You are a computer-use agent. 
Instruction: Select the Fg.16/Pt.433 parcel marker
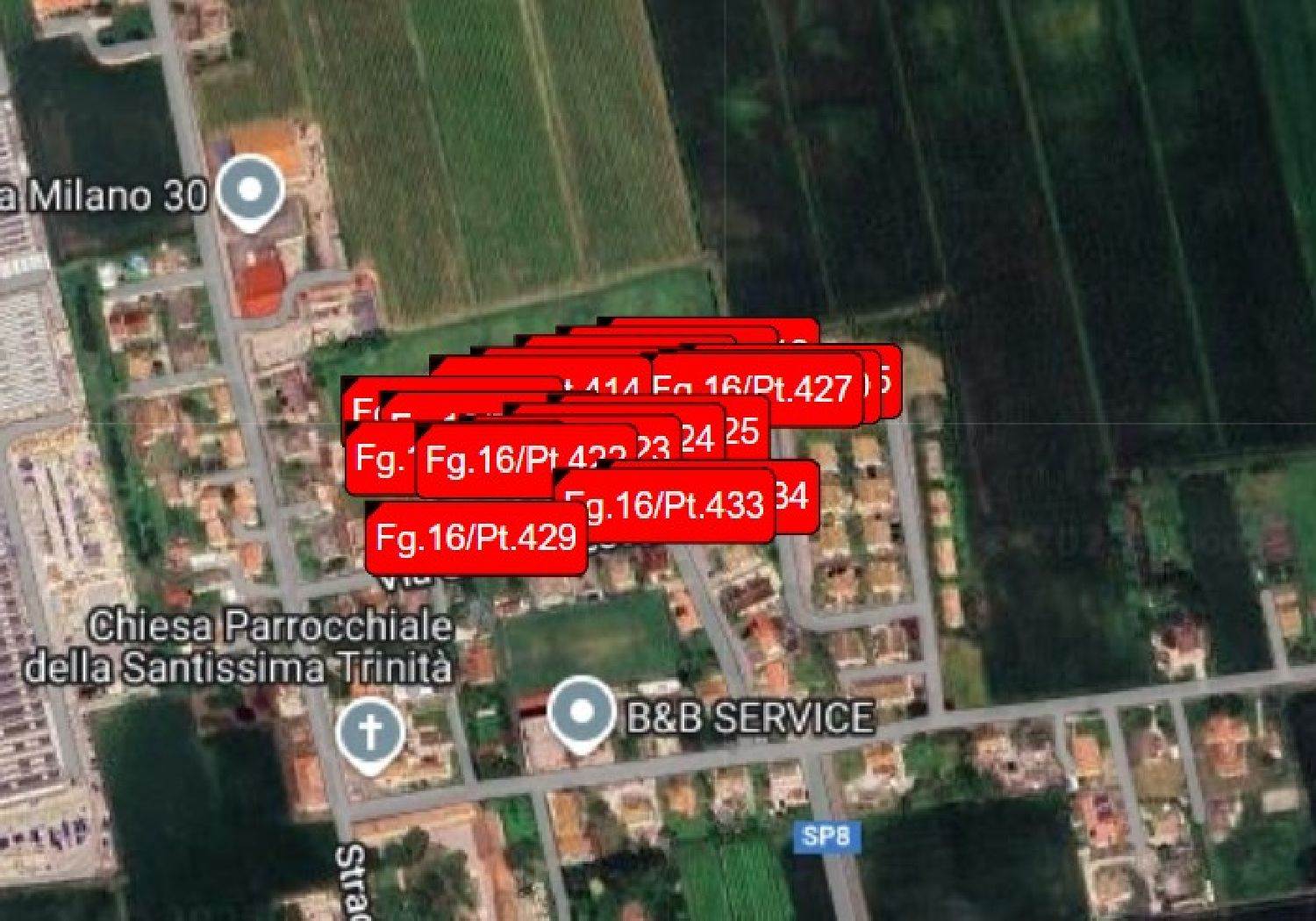click(x=665, y=506)
